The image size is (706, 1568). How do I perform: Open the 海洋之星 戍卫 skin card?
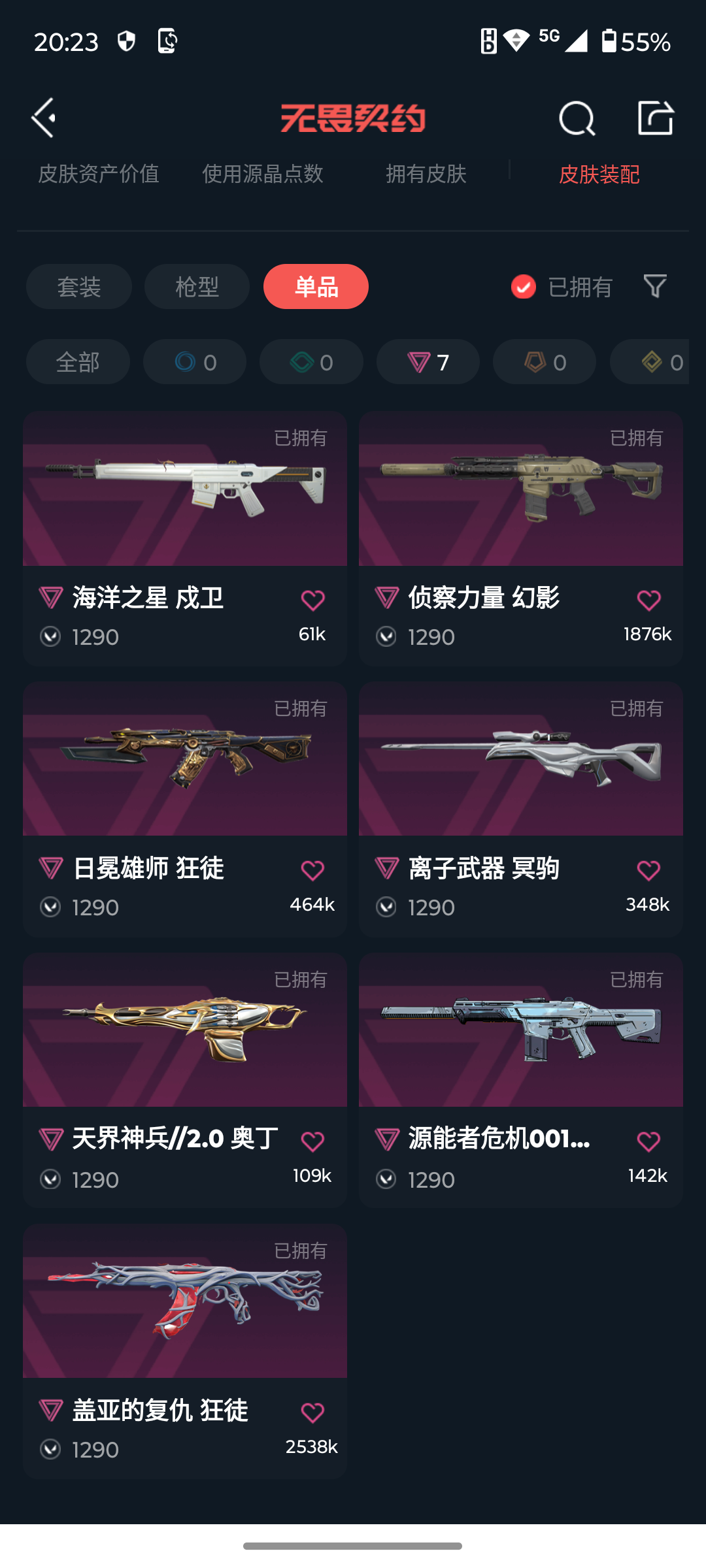click(x=185, y=497)
